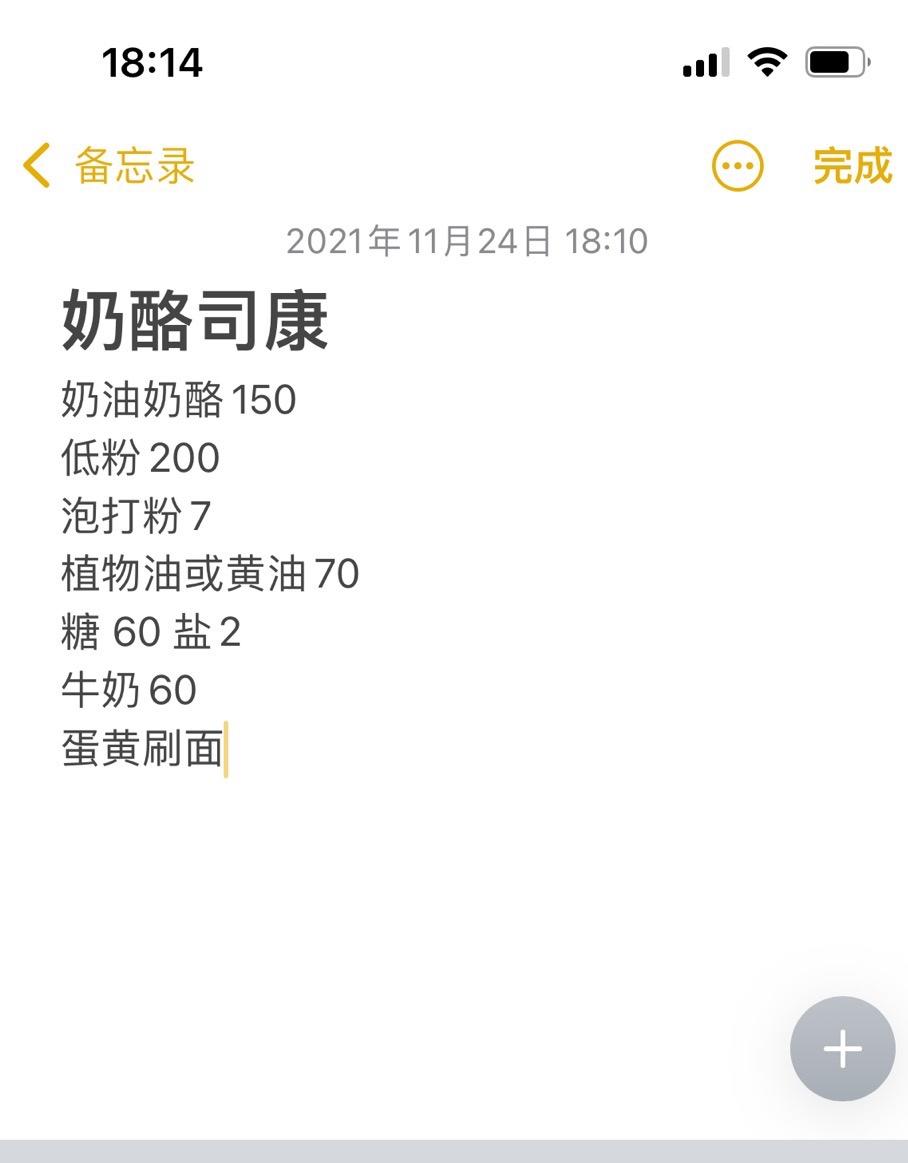
Task: Tap the ellipsis inside the circle button
Action: [736, 165]
